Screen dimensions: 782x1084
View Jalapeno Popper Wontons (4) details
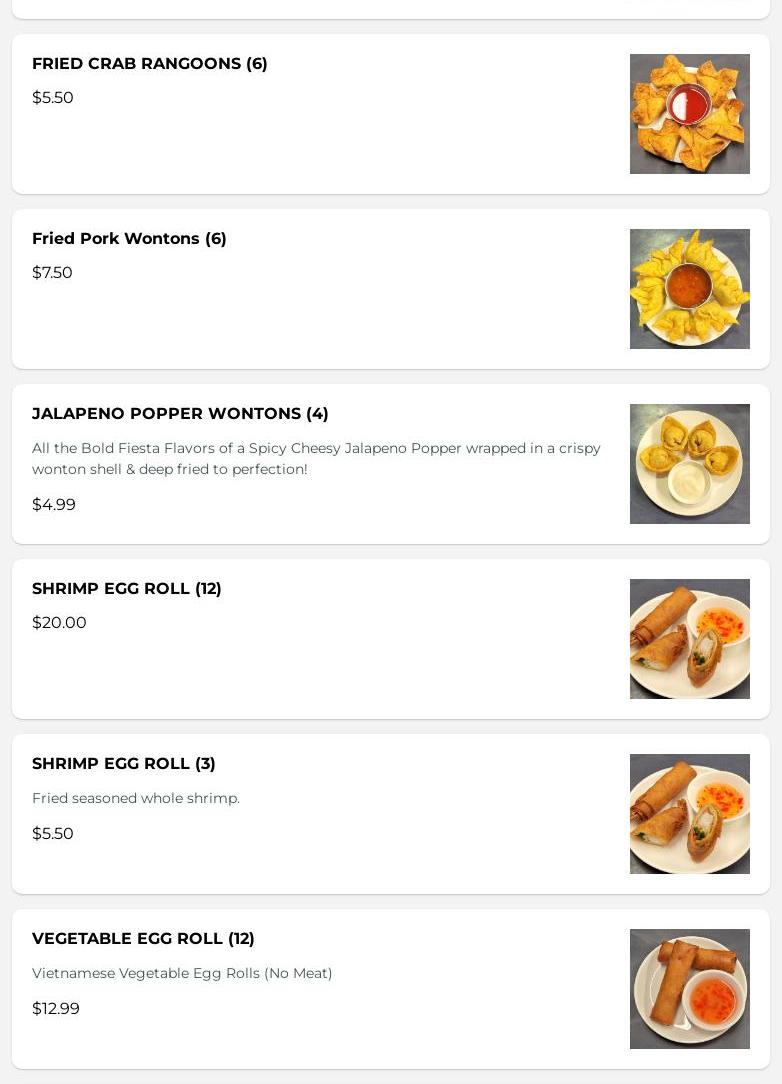pyautogui.click(x=180, y=414)
